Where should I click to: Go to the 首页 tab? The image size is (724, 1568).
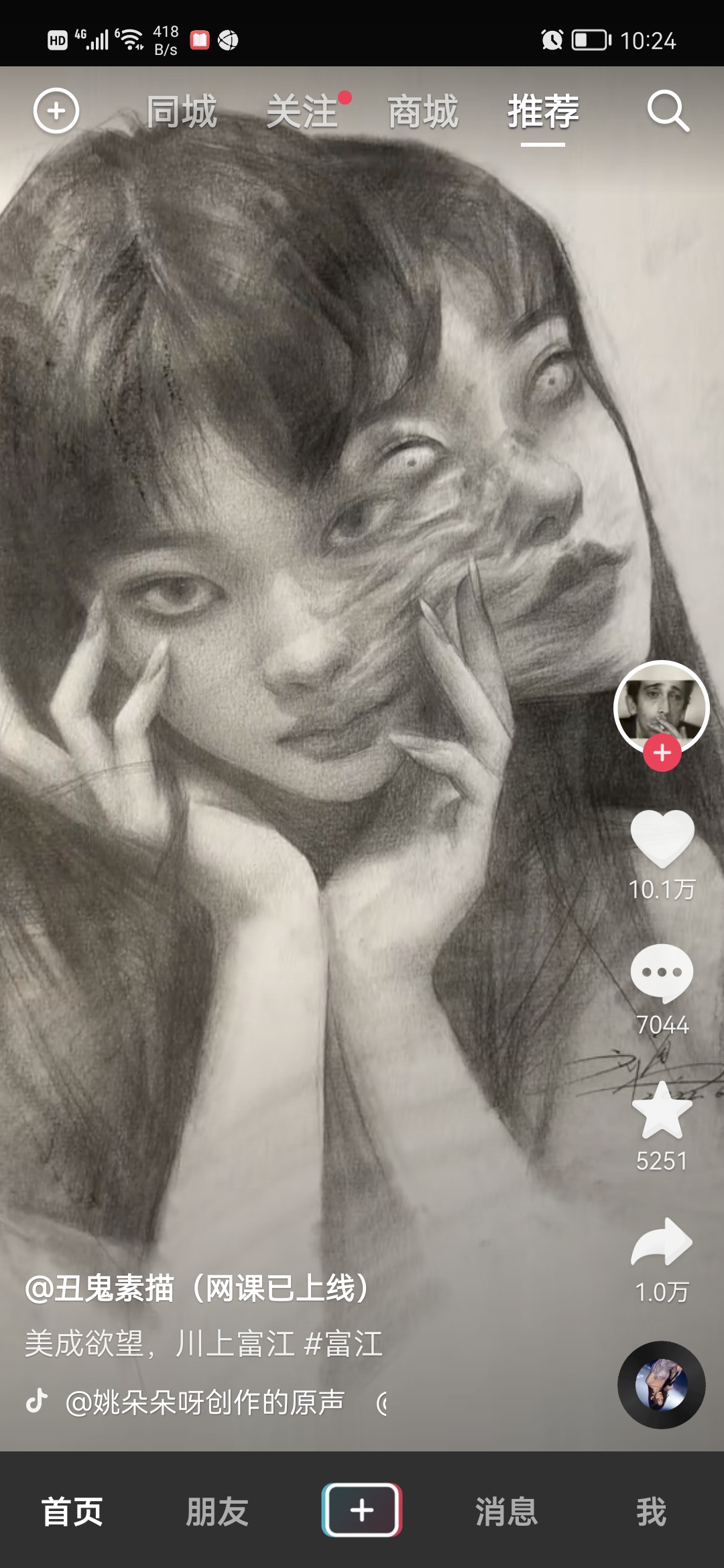72,1511
